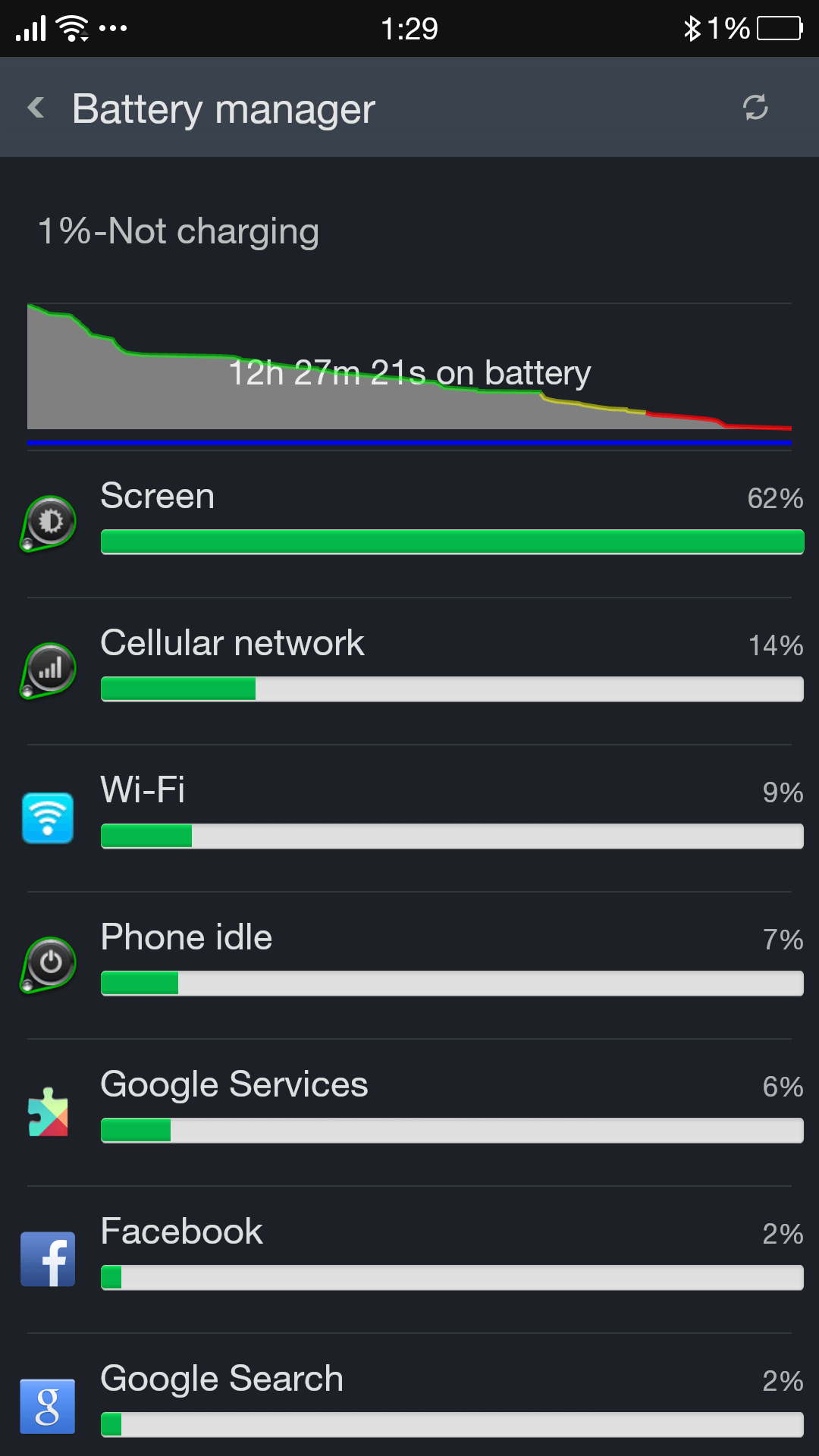Screen dimensions: 819x1456
Task: Open Facebook battery usage details
Action: pos(409,1260)
